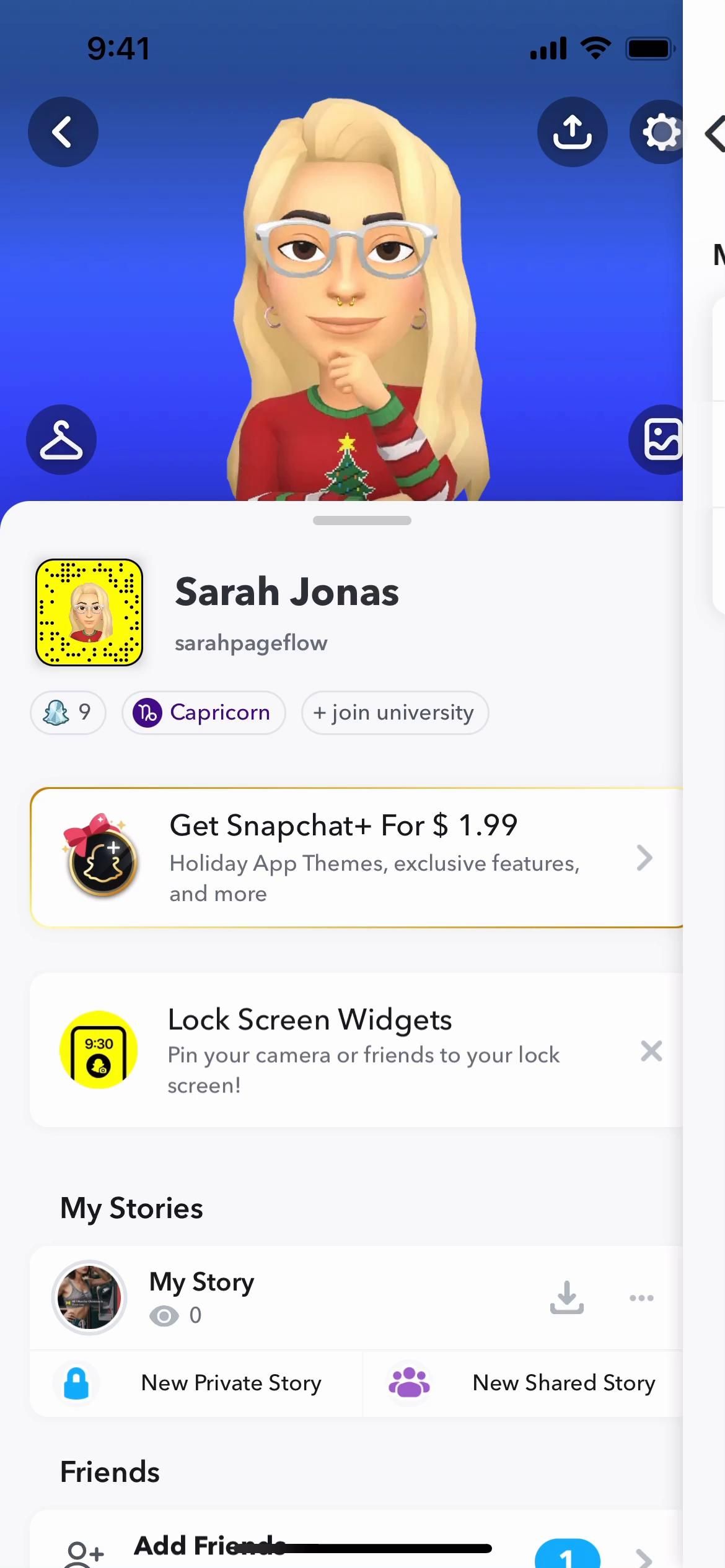Viewport: 725px width, 1568px height.
Task: Tap join university chip
Action: [x=395, y=713]
